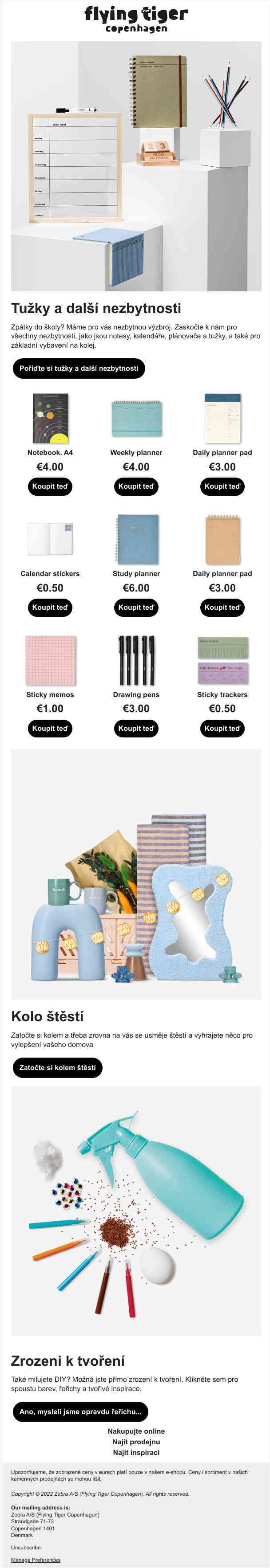Viewport: 270px width, 1568px height.
Task: Open the school supplies banner image
Action: (136, 166)
